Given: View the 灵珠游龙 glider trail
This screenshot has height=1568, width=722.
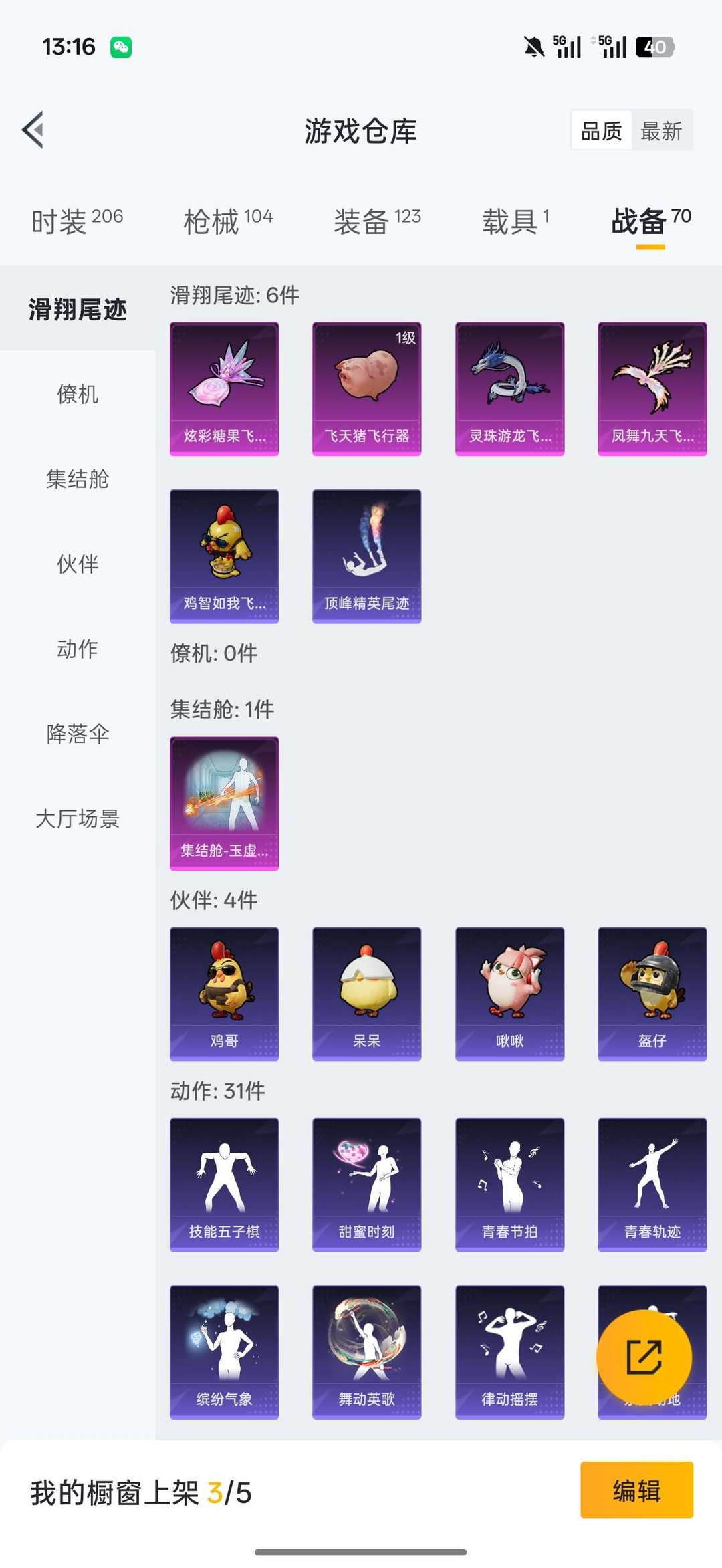Looking at the screenshot, I should point(509,388).
